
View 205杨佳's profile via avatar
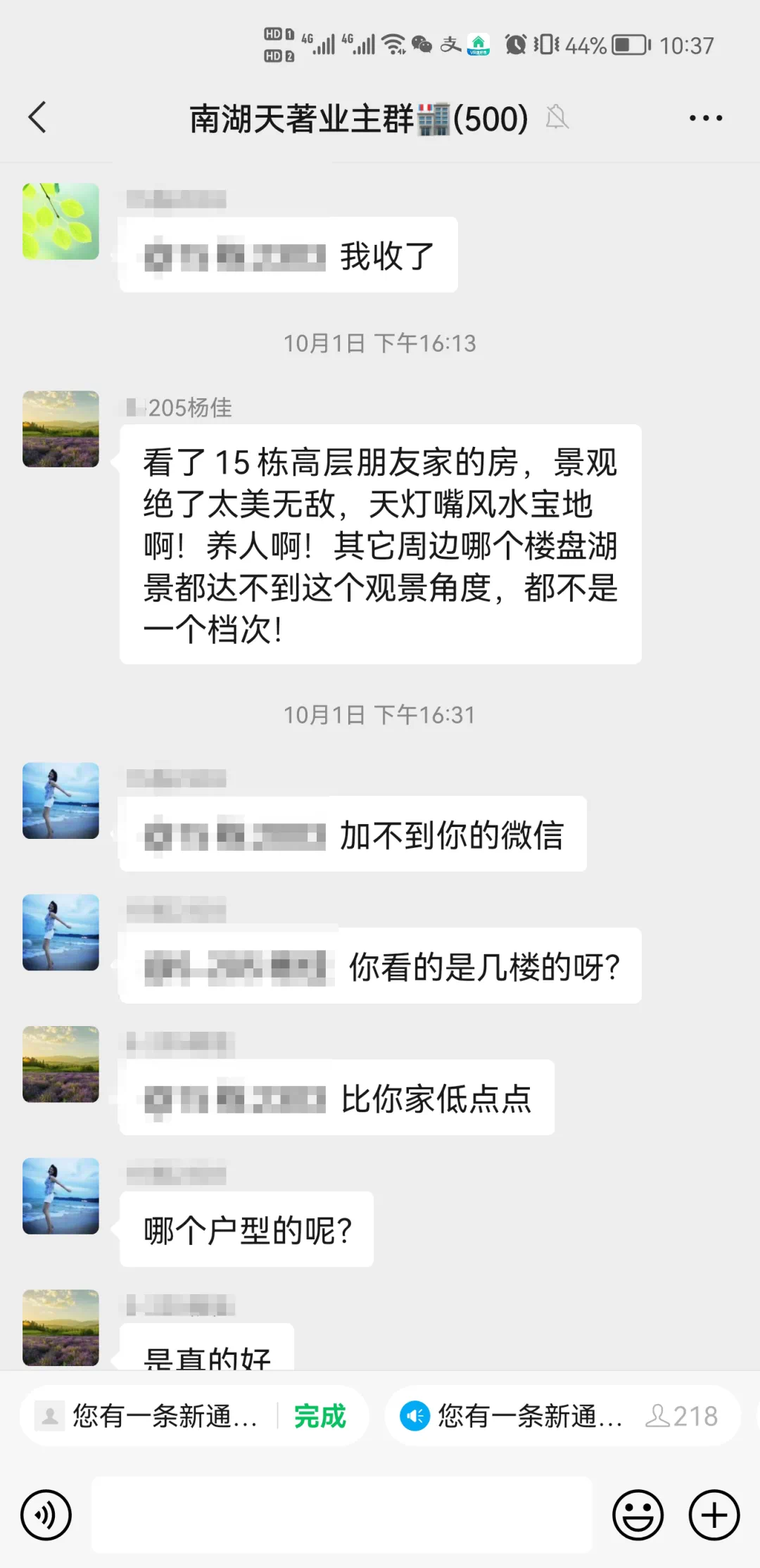61,429
